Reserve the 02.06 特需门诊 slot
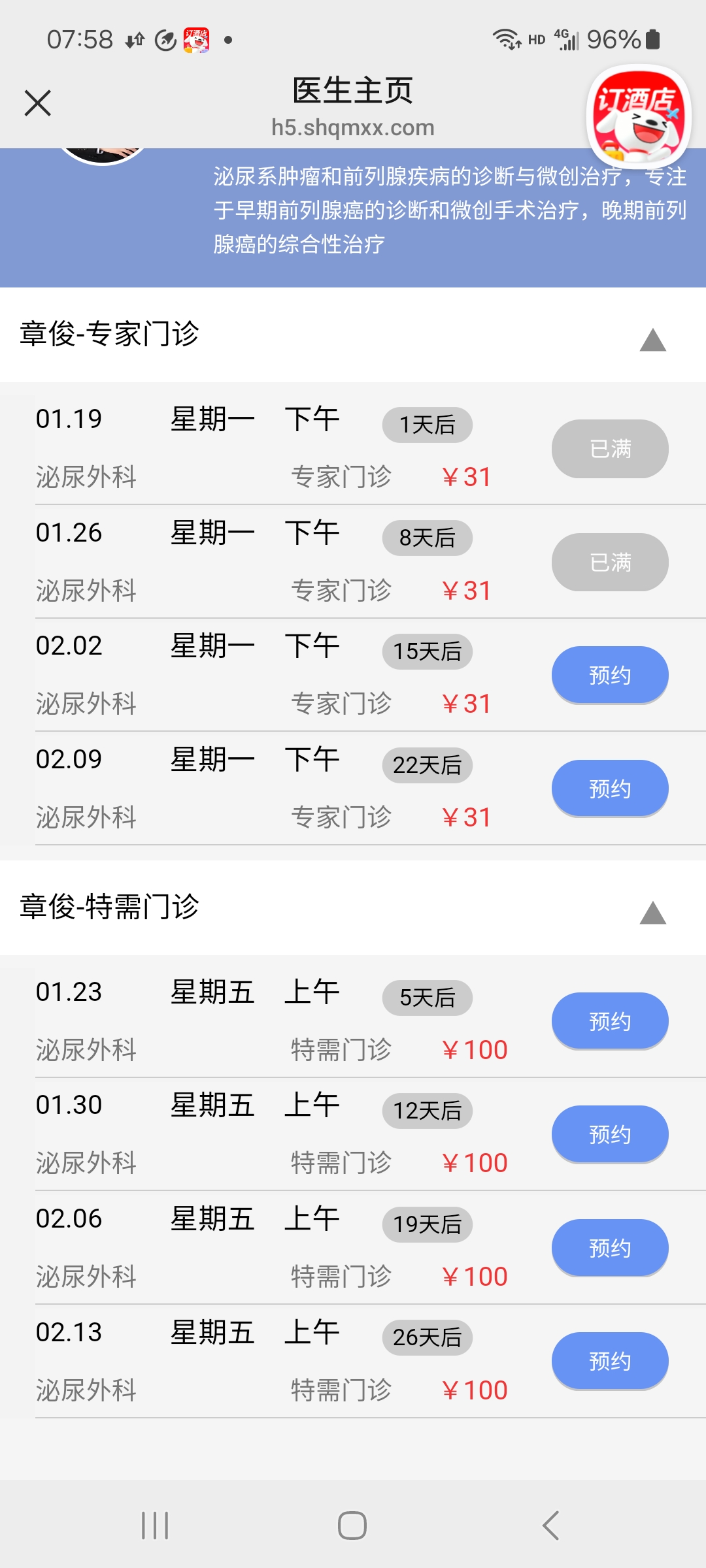The image size is (706, 1568). pos(610,1248)
